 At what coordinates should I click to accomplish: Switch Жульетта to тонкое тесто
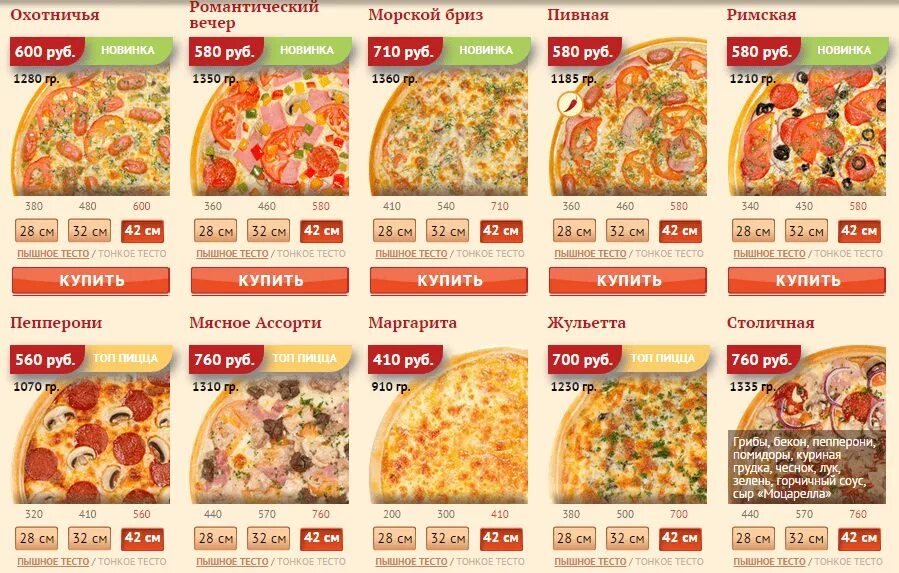tap(669, 562)
